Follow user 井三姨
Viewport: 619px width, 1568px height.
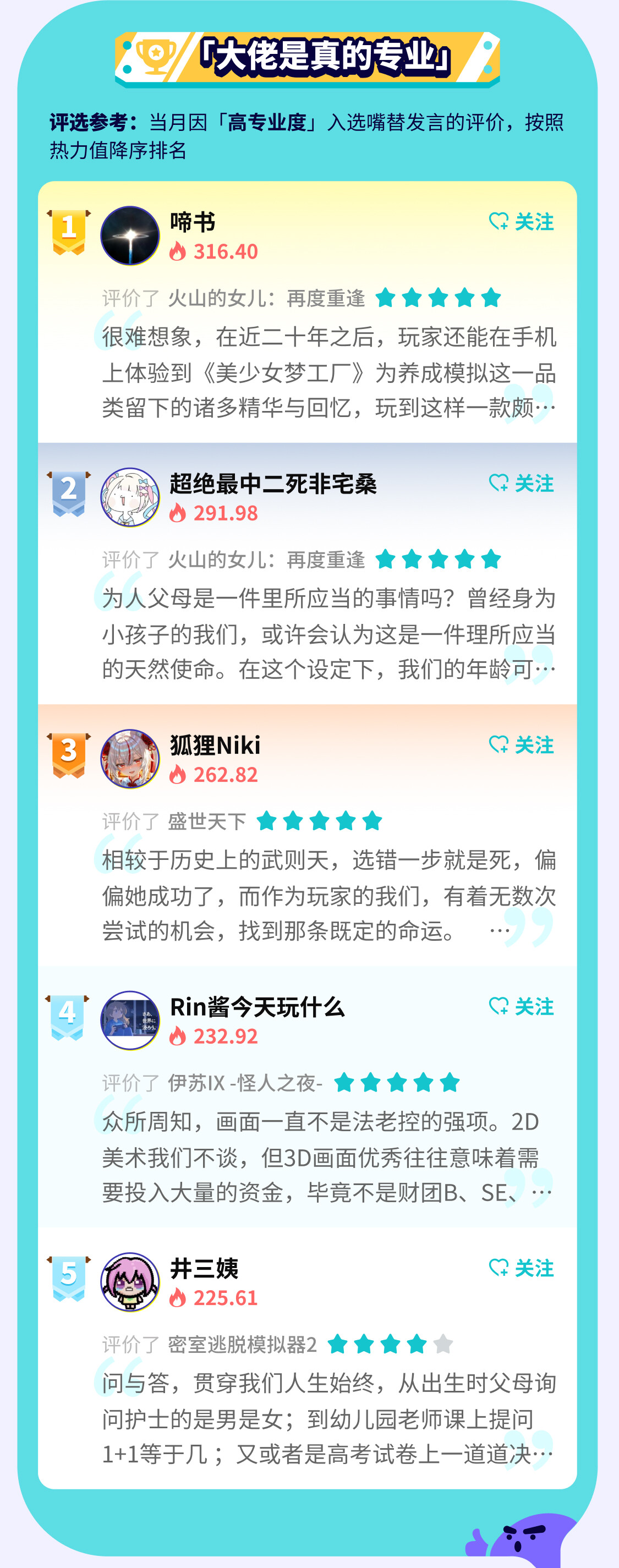click(x=522, y=1268)
